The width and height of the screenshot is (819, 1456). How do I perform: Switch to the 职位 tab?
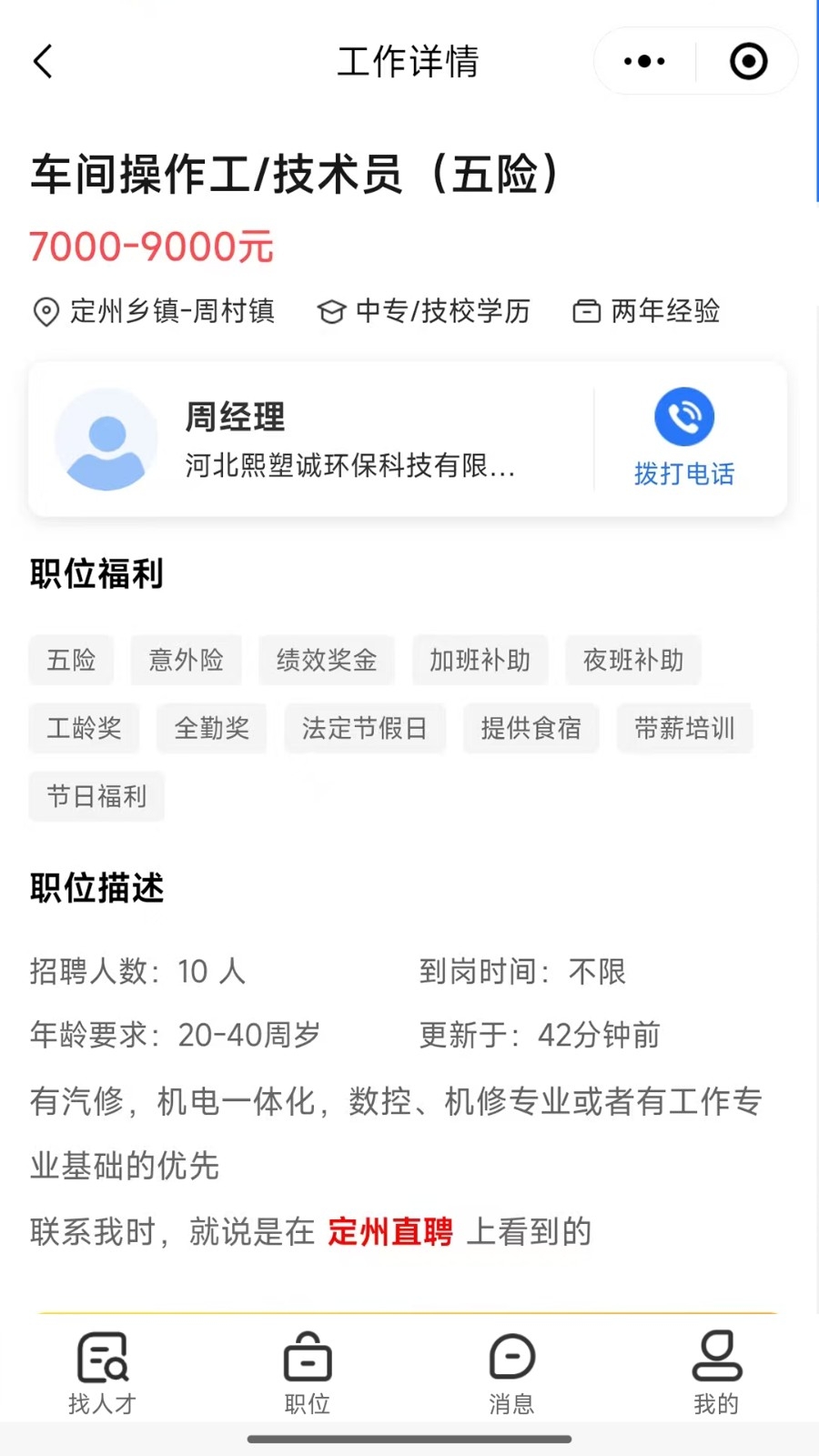(308, 1373)
